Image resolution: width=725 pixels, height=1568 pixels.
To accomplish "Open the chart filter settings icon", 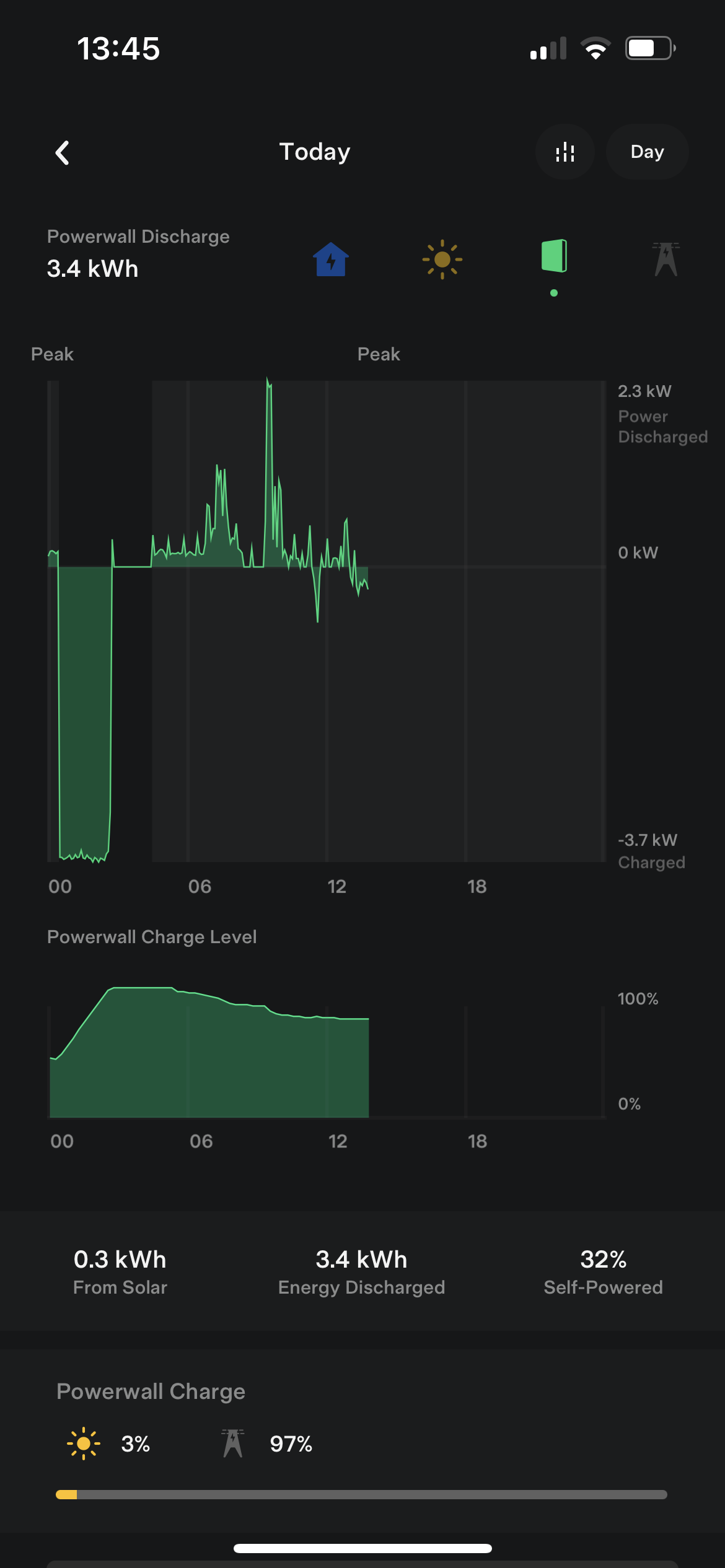I will [x=565, y=152].
